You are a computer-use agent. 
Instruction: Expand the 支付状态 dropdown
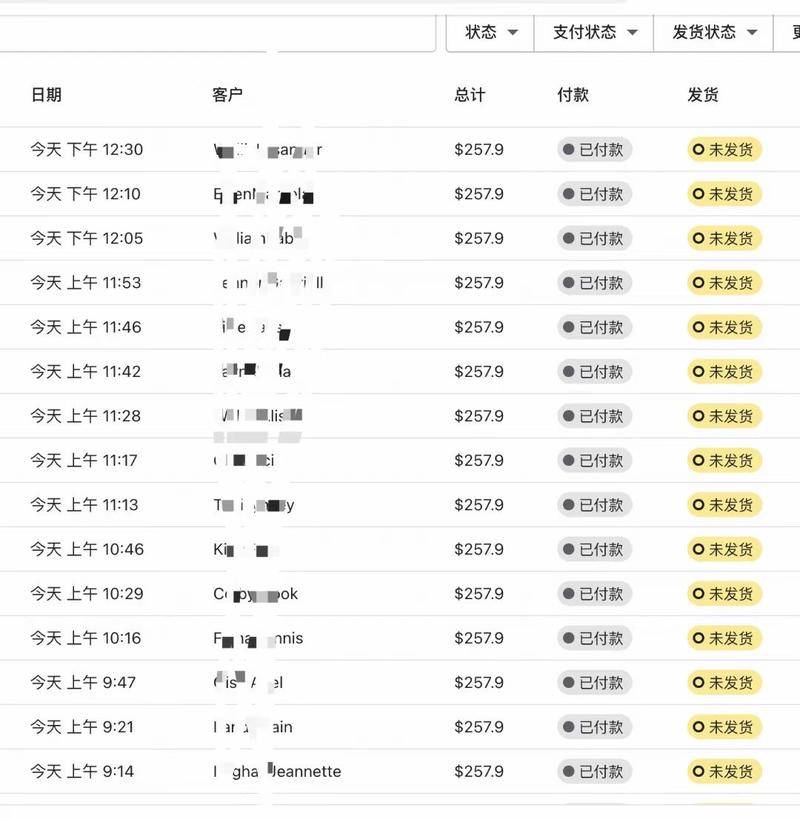593,32
